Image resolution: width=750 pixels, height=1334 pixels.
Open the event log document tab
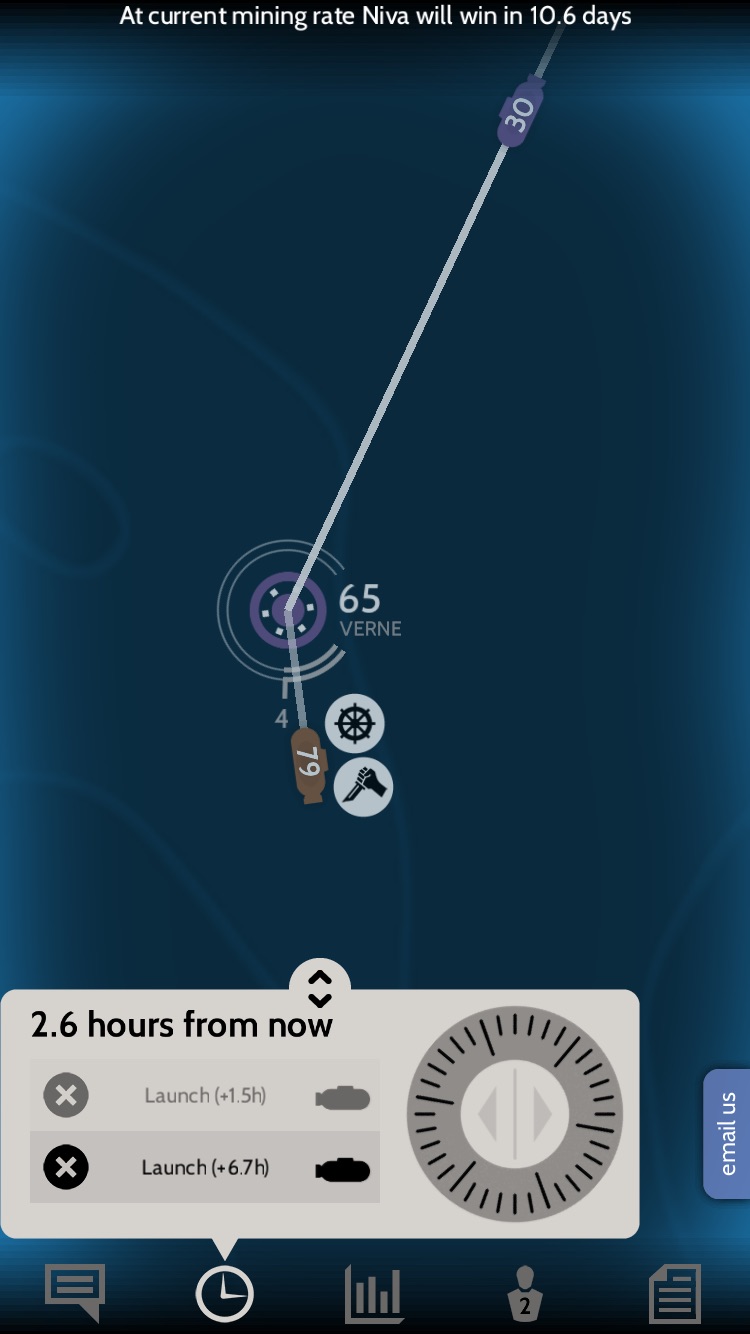[x=675, y=1294]
